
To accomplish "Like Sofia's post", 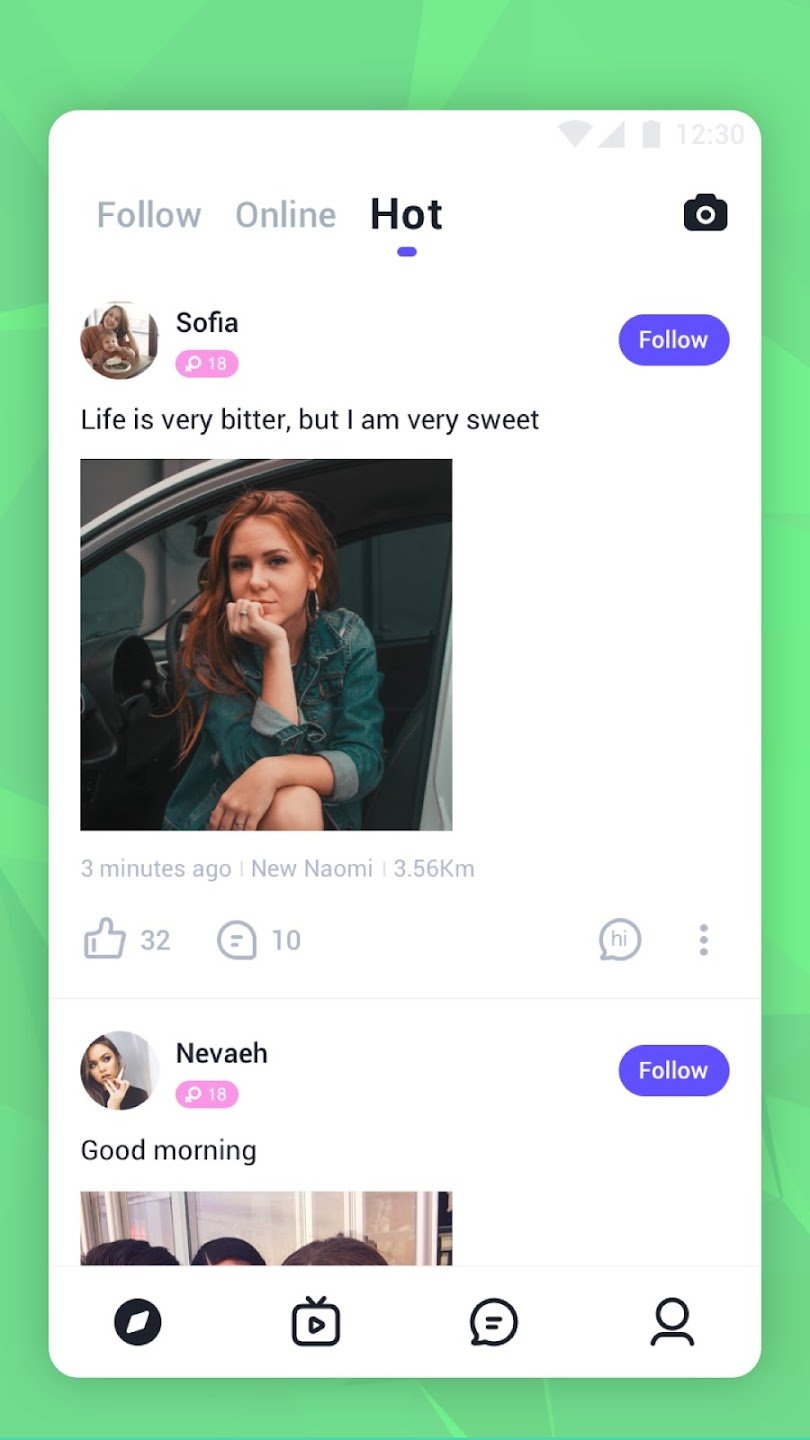I will 106,940.
